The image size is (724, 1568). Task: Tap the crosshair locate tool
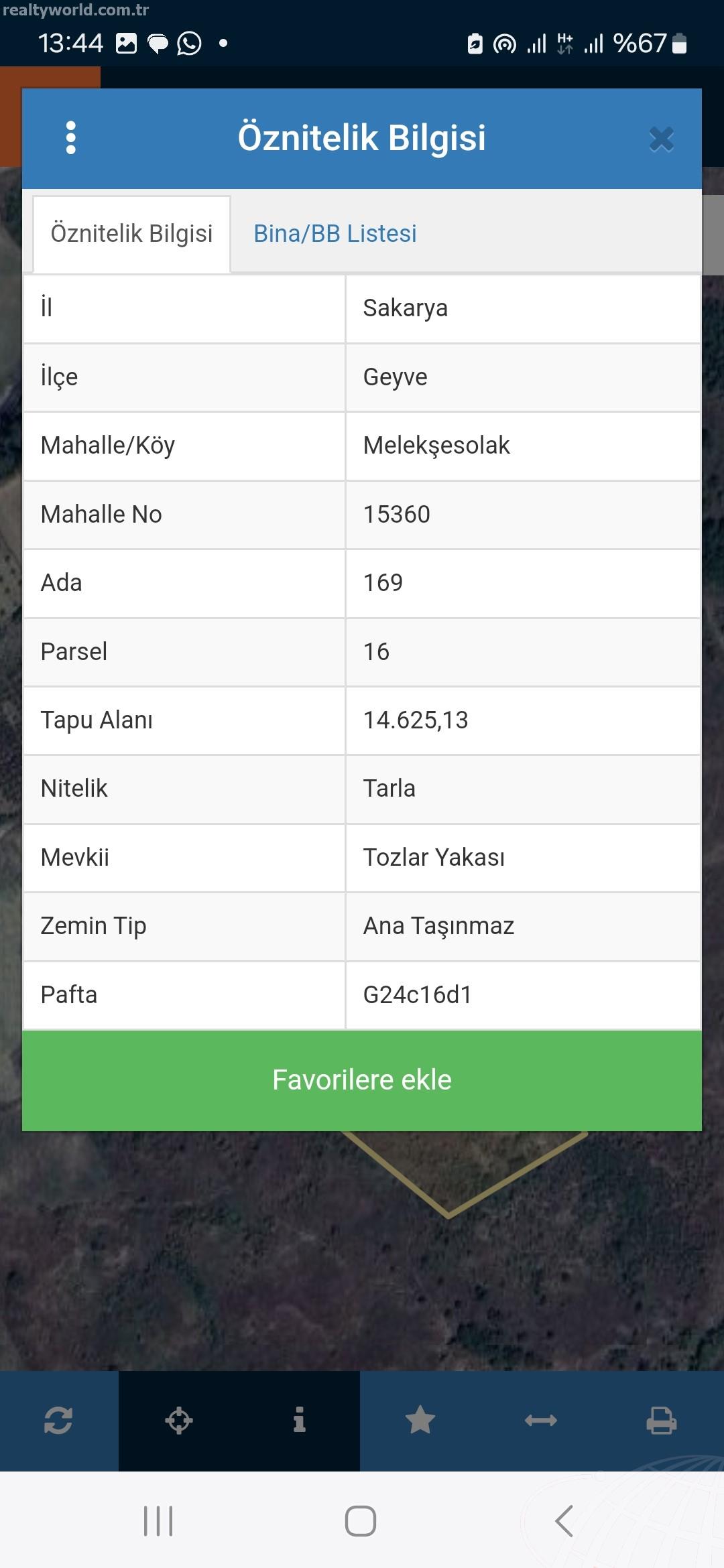tap(179, 1420)
